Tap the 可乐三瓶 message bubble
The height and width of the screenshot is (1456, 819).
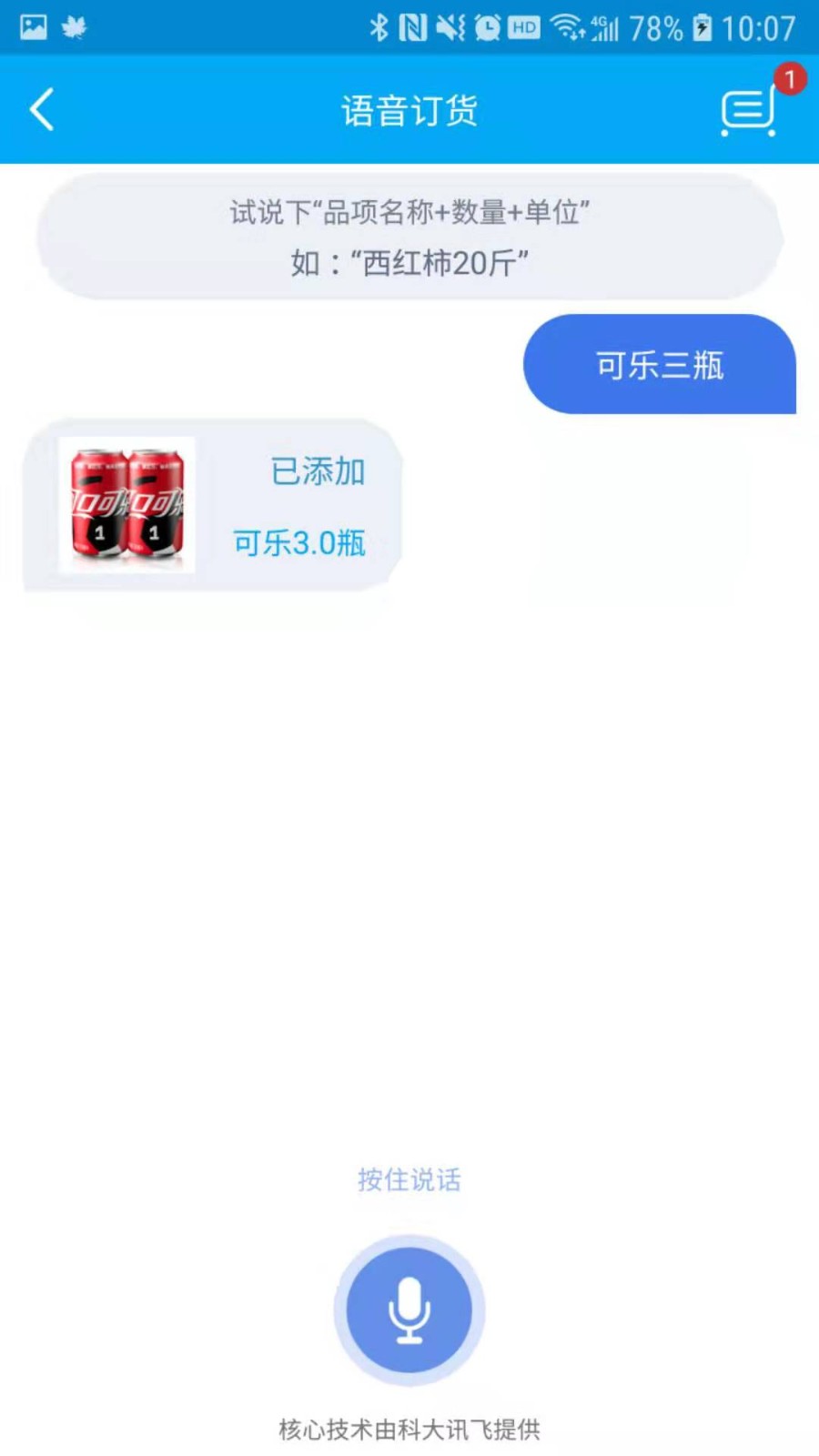[659, 363]
